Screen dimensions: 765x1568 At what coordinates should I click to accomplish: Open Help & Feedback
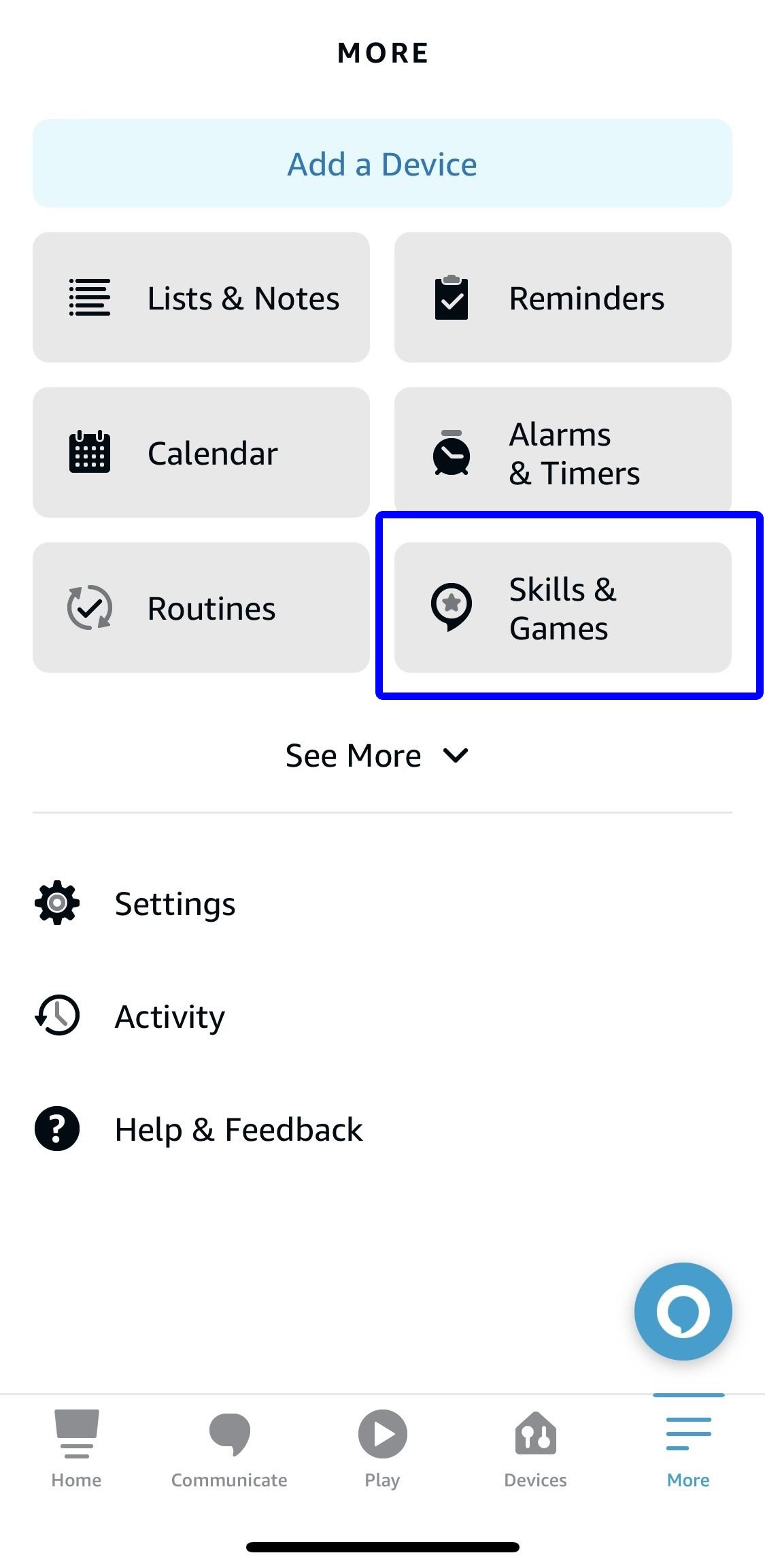click(382, 1129)
